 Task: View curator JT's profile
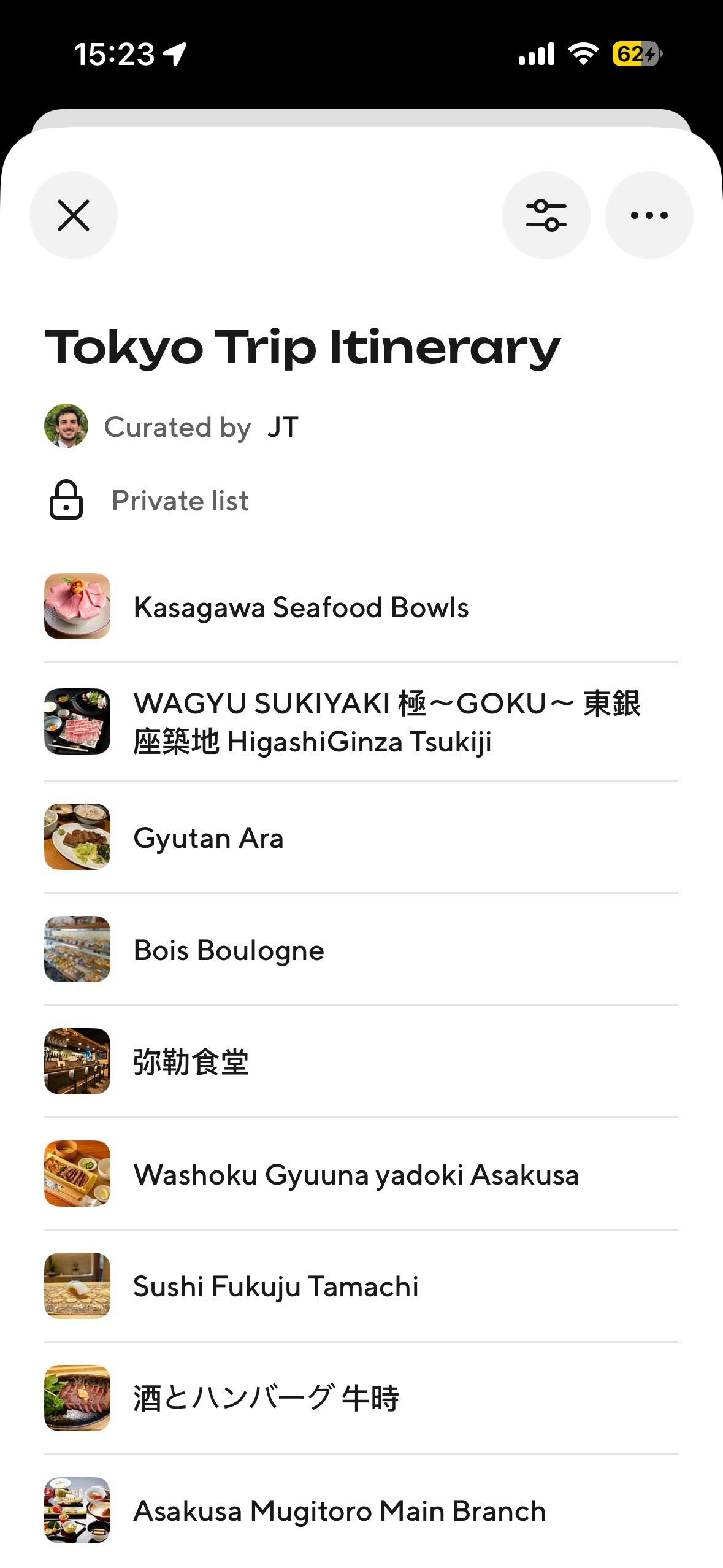click(x=283, y=427)
